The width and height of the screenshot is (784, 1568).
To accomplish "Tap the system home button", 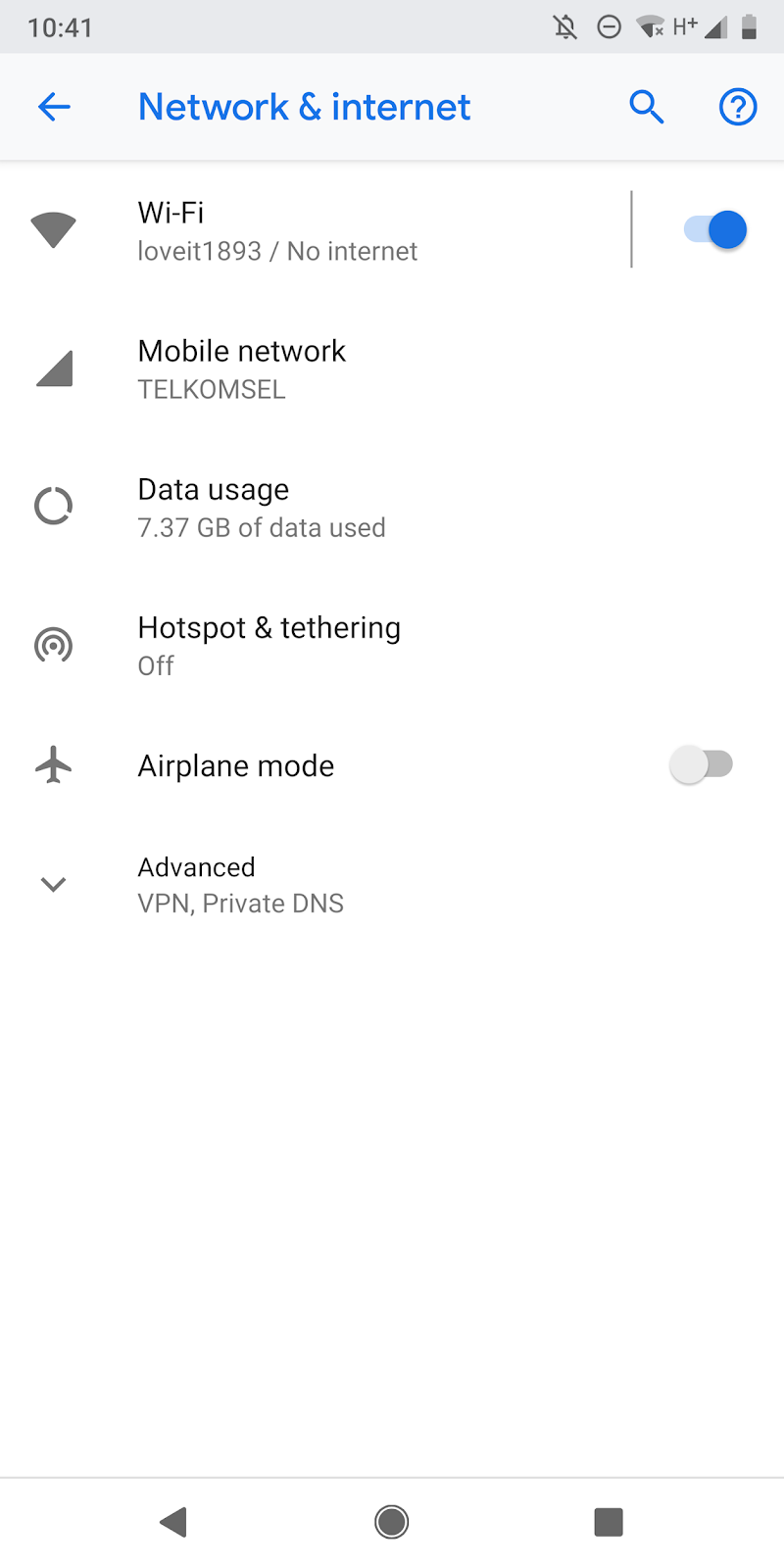I will pos(392,1522).
